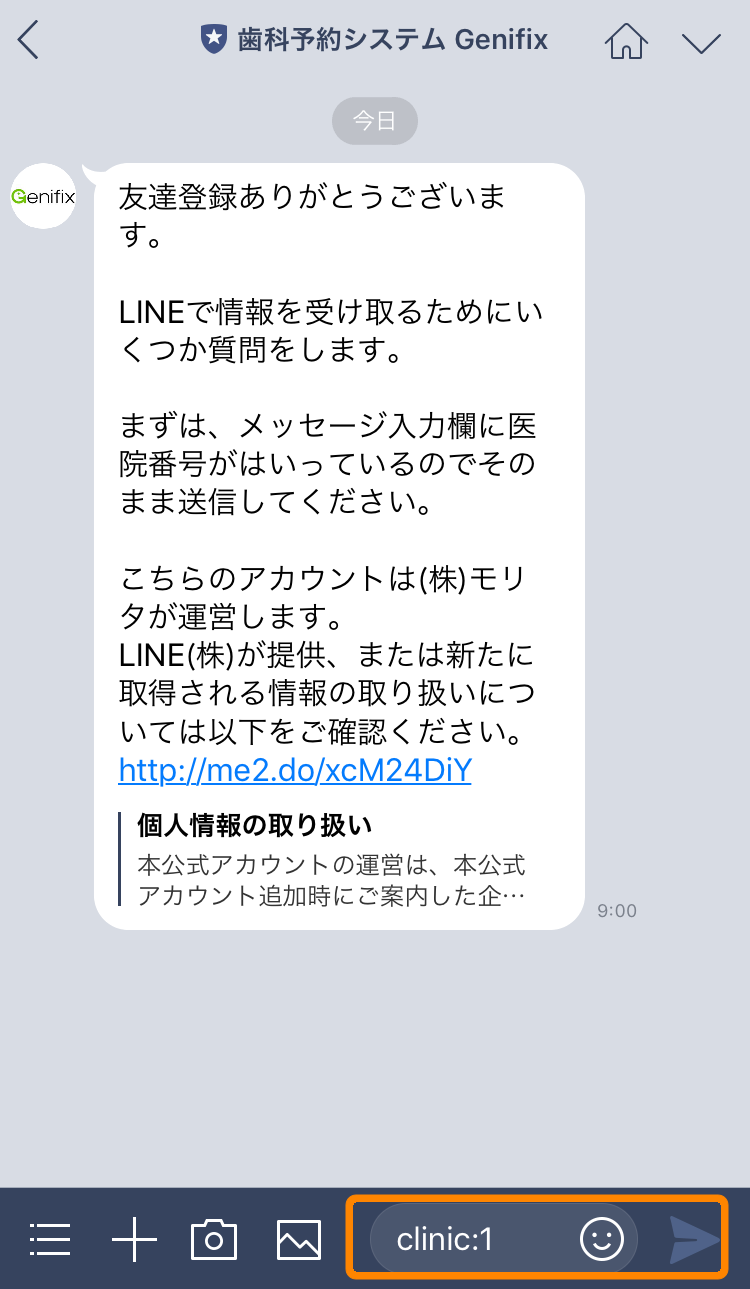This screenshot has height=1289, width=750.
Task: Open the account home icon
Action: click(626, 41)
